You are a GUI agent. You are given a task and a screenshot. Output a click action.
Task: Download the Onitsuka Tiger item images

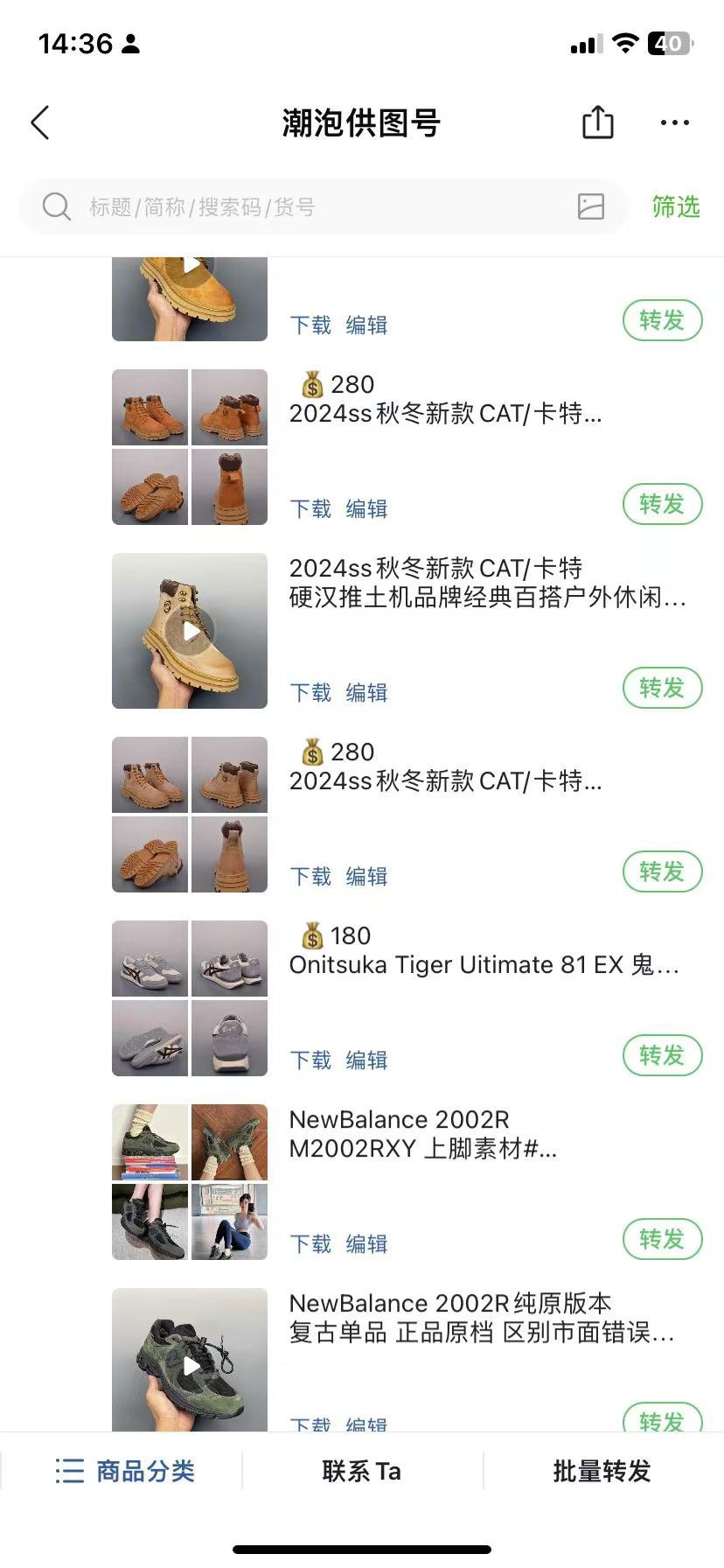coord(310,1060)
